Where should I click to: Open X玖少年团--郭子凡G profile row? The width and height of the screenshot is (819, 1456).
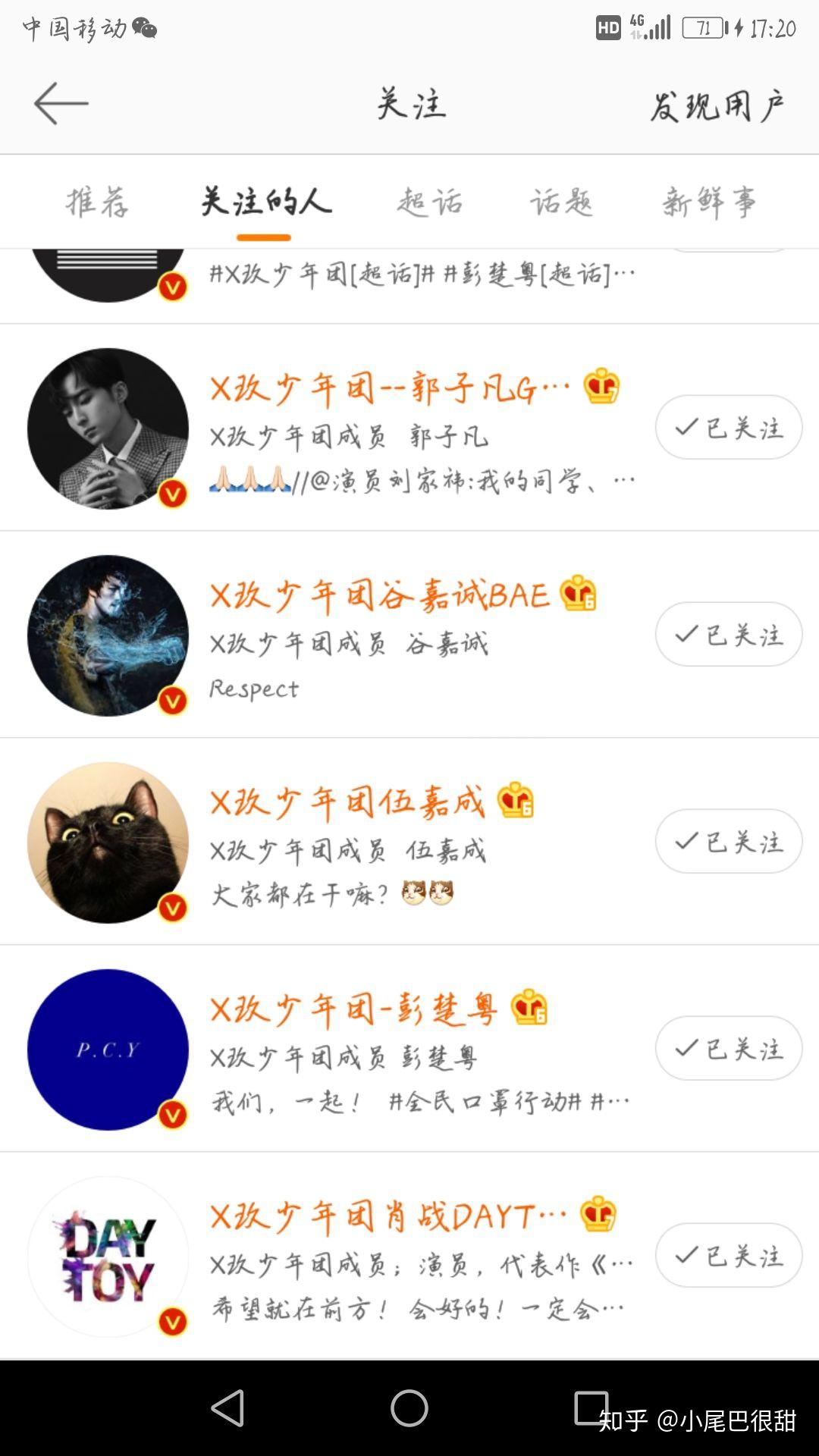(409, 428)
